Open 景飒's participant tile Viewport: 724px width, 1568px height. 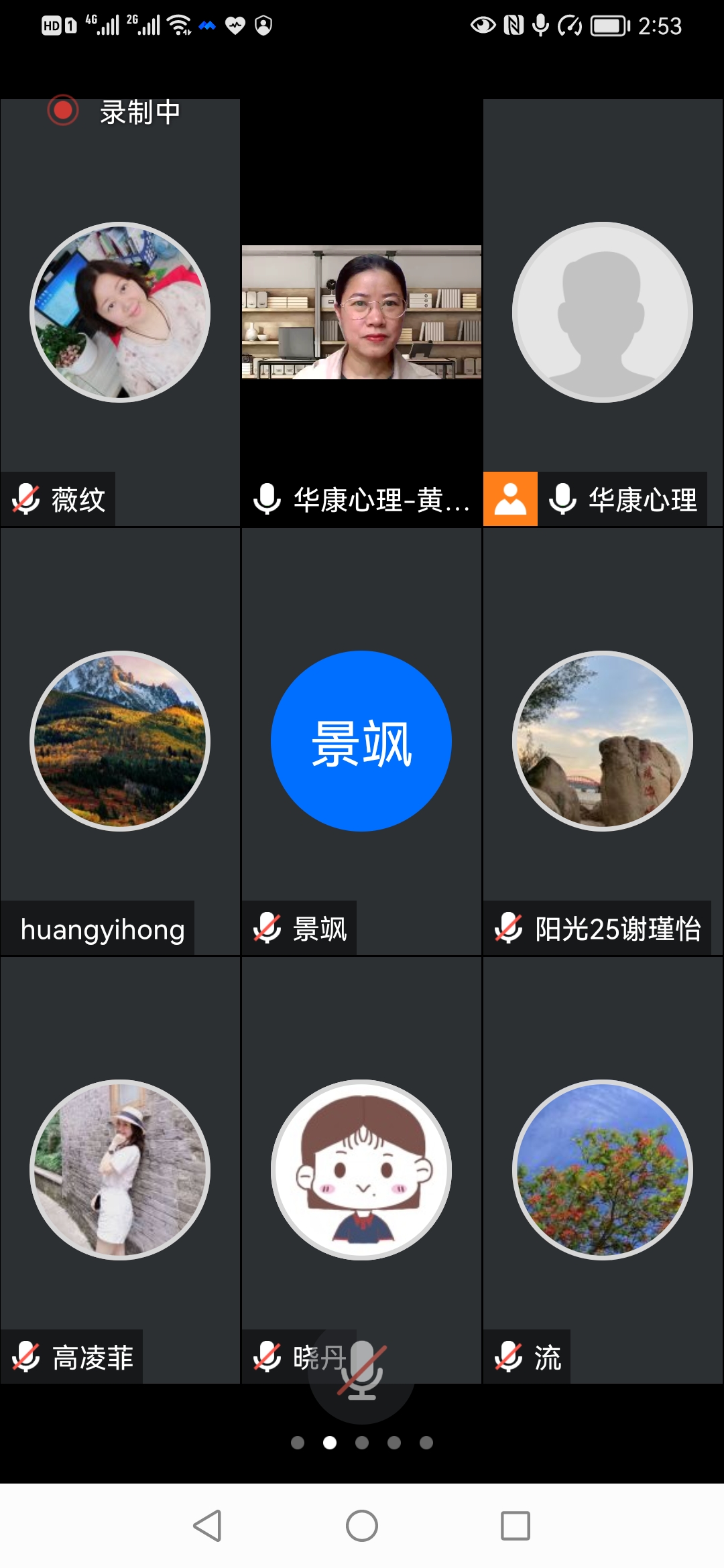(x=361, y=741)
